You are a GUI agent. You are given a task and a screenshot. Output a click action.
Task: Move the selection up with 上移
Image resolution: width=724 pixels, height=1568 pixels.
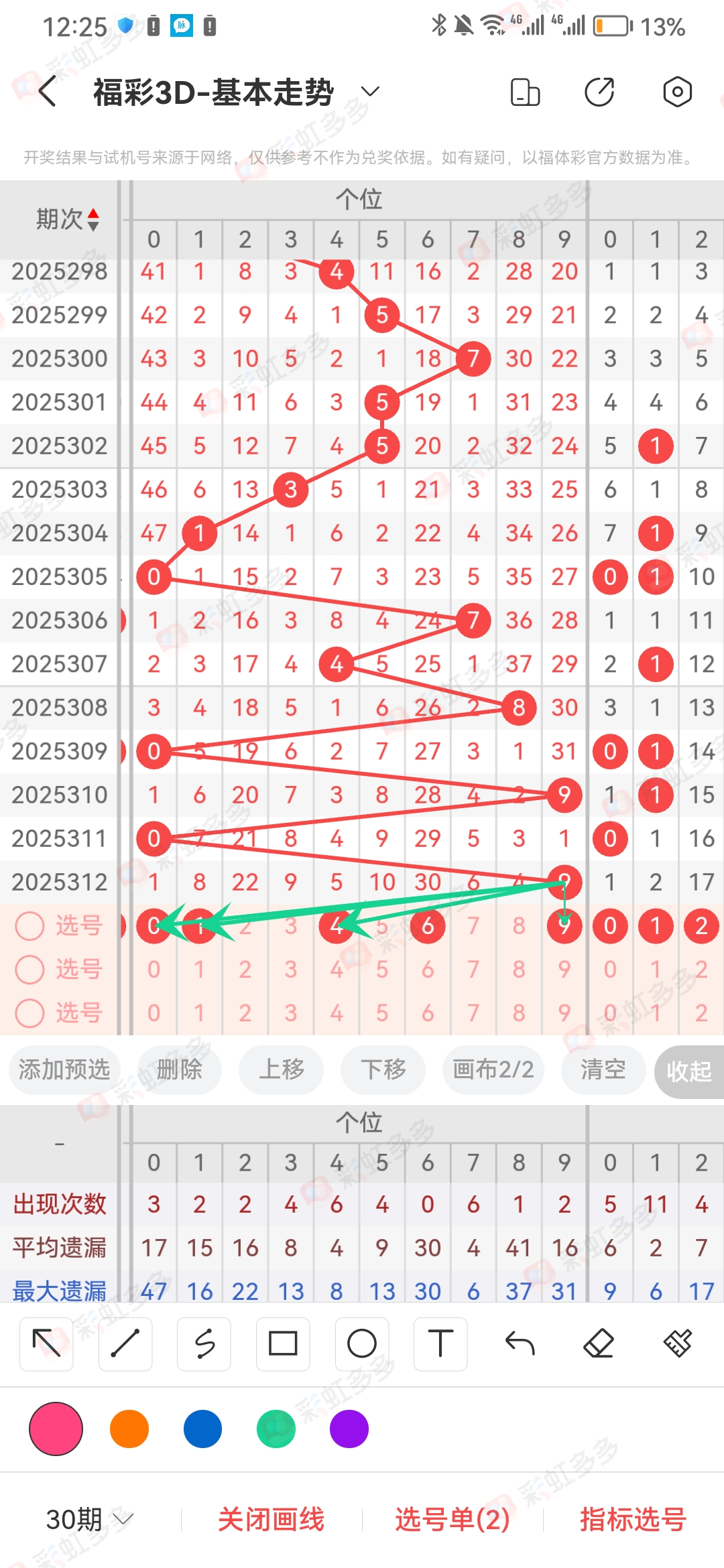tap(282, 1069)
